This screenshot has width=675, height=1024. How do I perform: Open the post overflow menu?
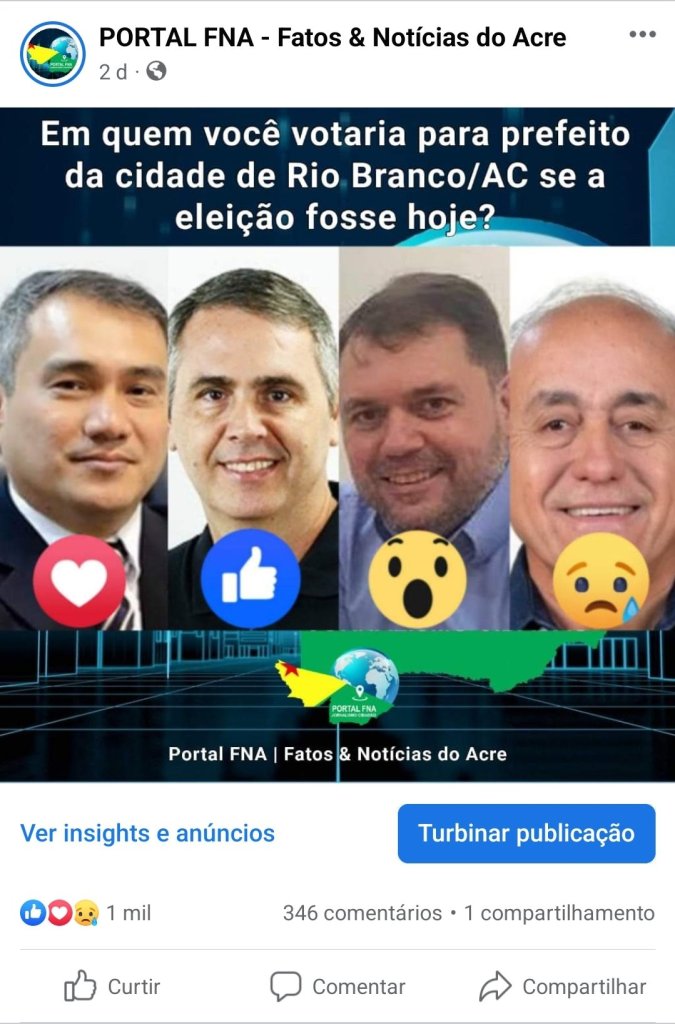click(641, 35)
